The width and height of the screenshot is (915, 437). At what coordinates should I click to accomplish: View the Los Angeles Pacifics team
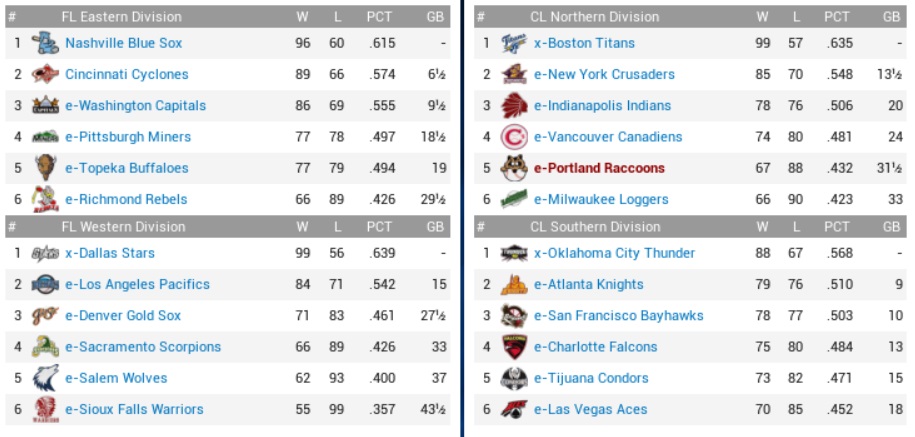137,284
